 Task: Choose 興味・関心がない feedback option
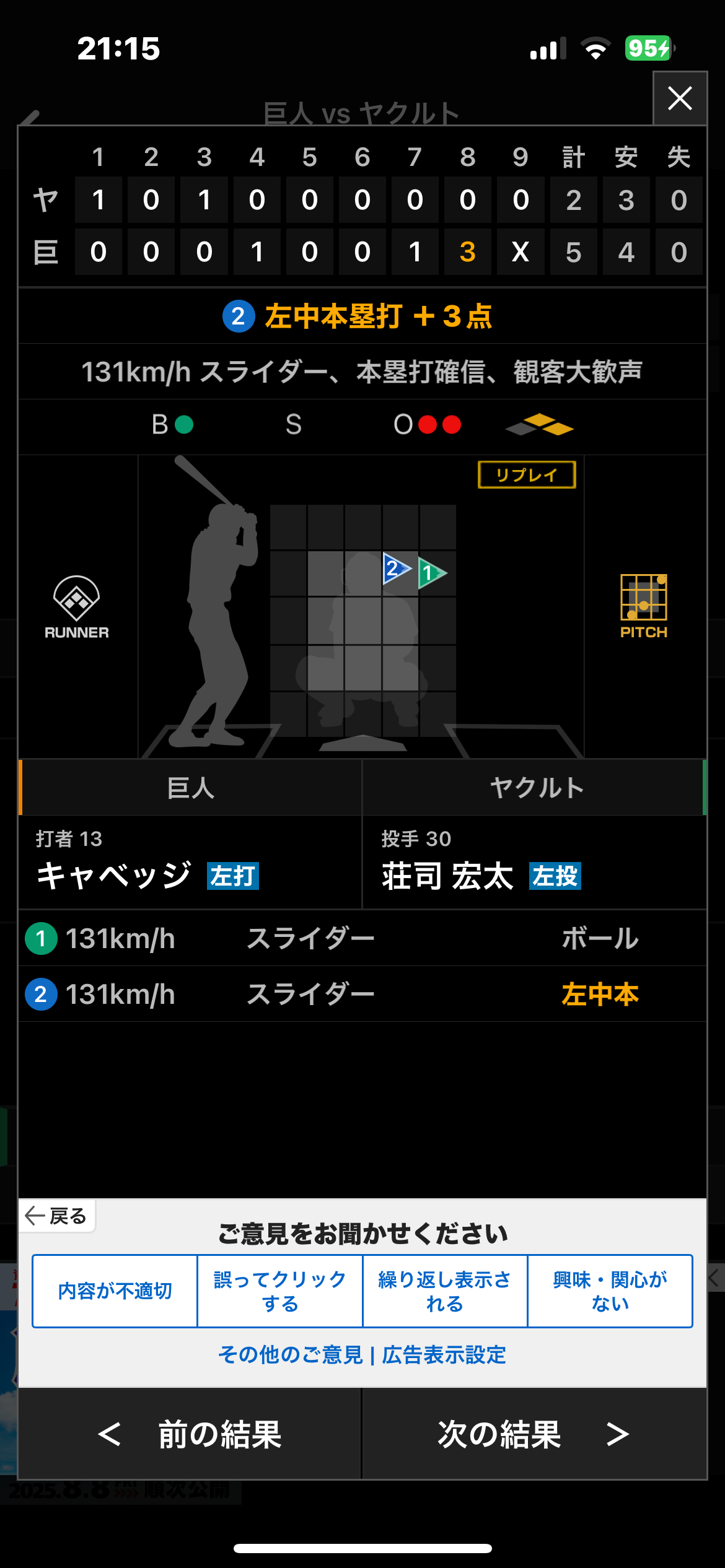click(610, 1291)
